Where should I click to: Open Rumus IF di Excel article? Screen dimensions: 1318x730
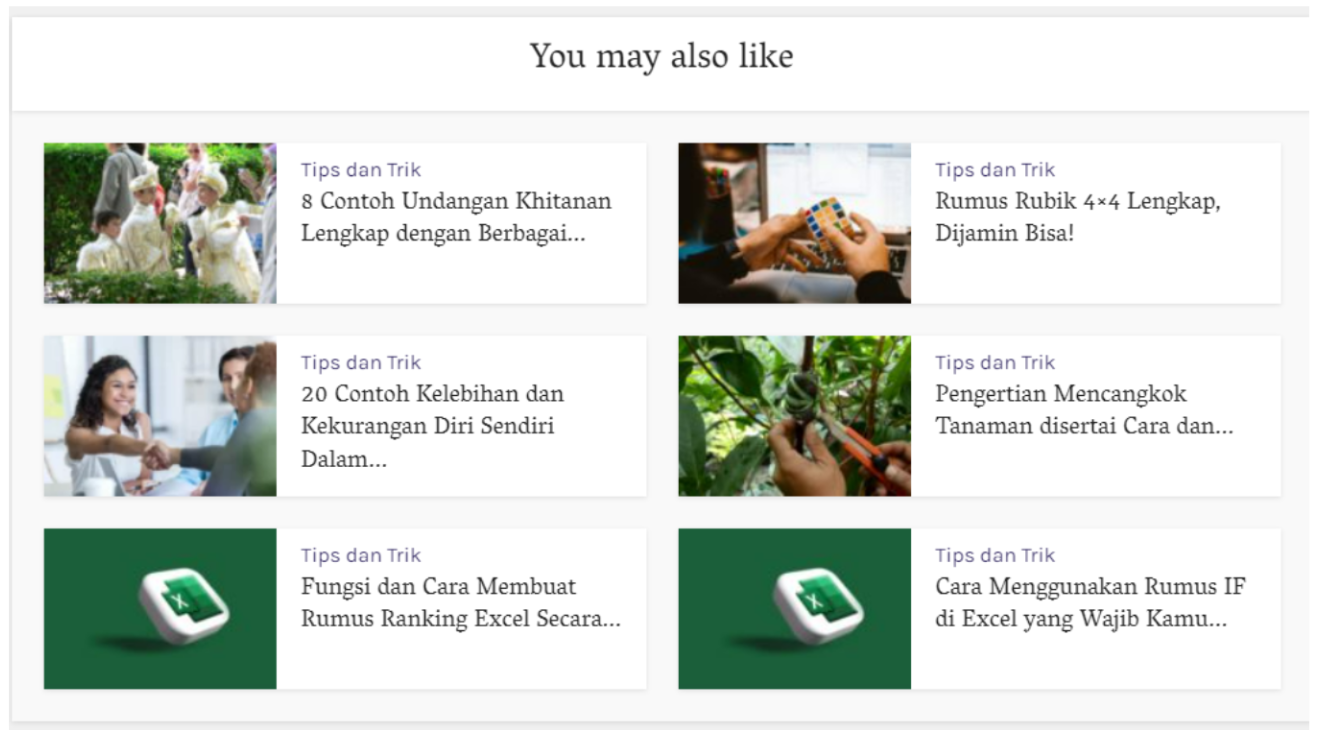click(1089, 603)
